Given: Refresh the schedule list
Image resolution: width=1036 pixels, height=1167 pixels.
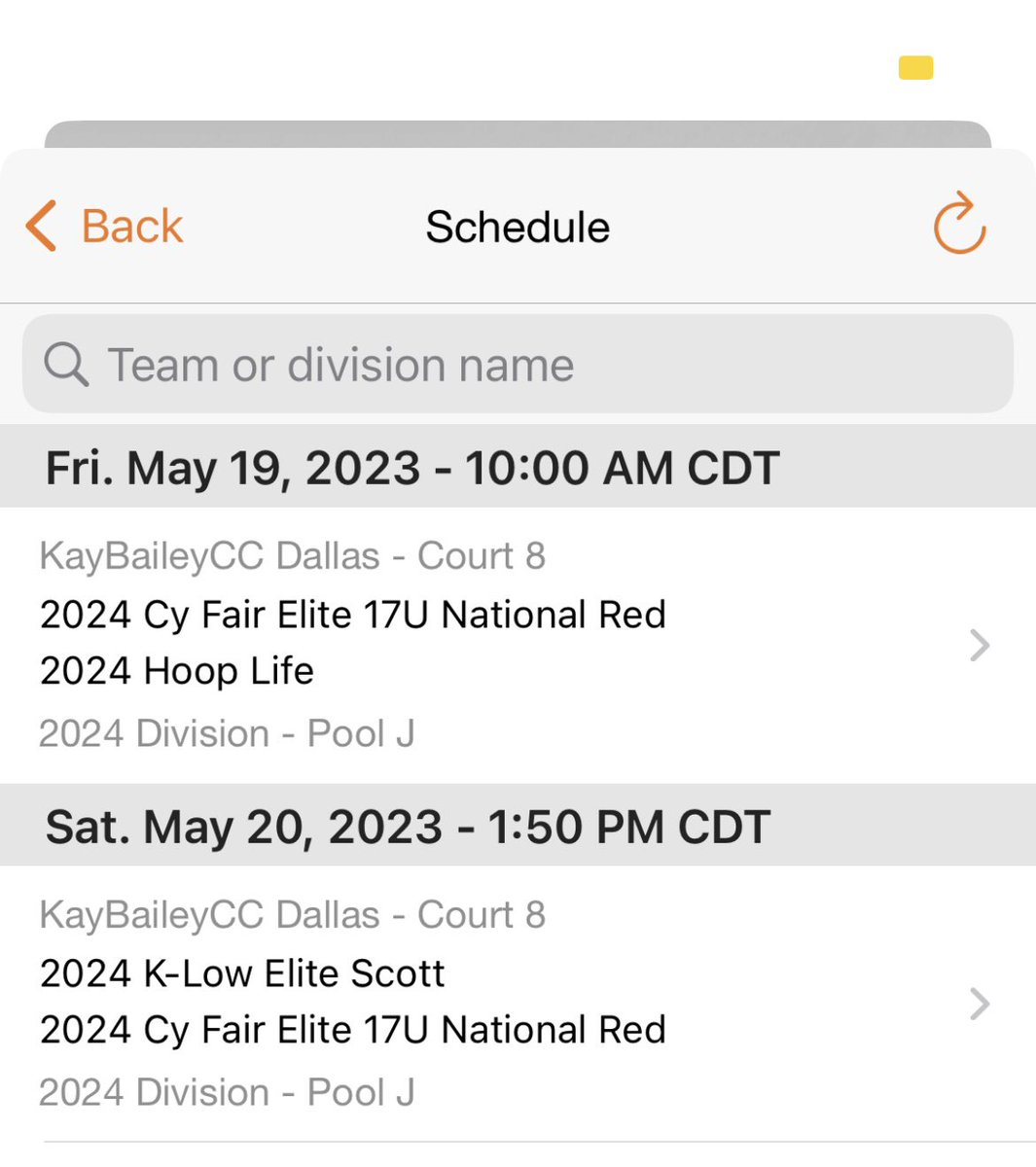Looking at the screenshot, I should point(959,224).
